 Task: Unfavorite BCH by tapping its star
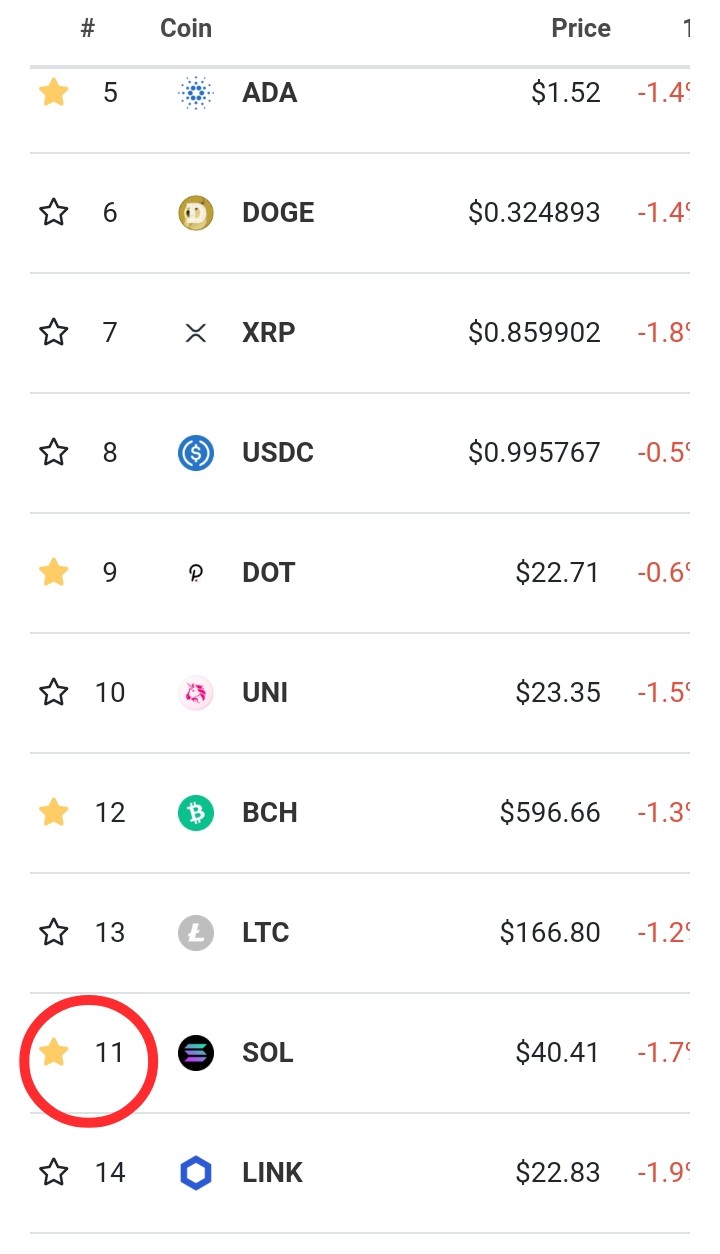coord(53,813)
